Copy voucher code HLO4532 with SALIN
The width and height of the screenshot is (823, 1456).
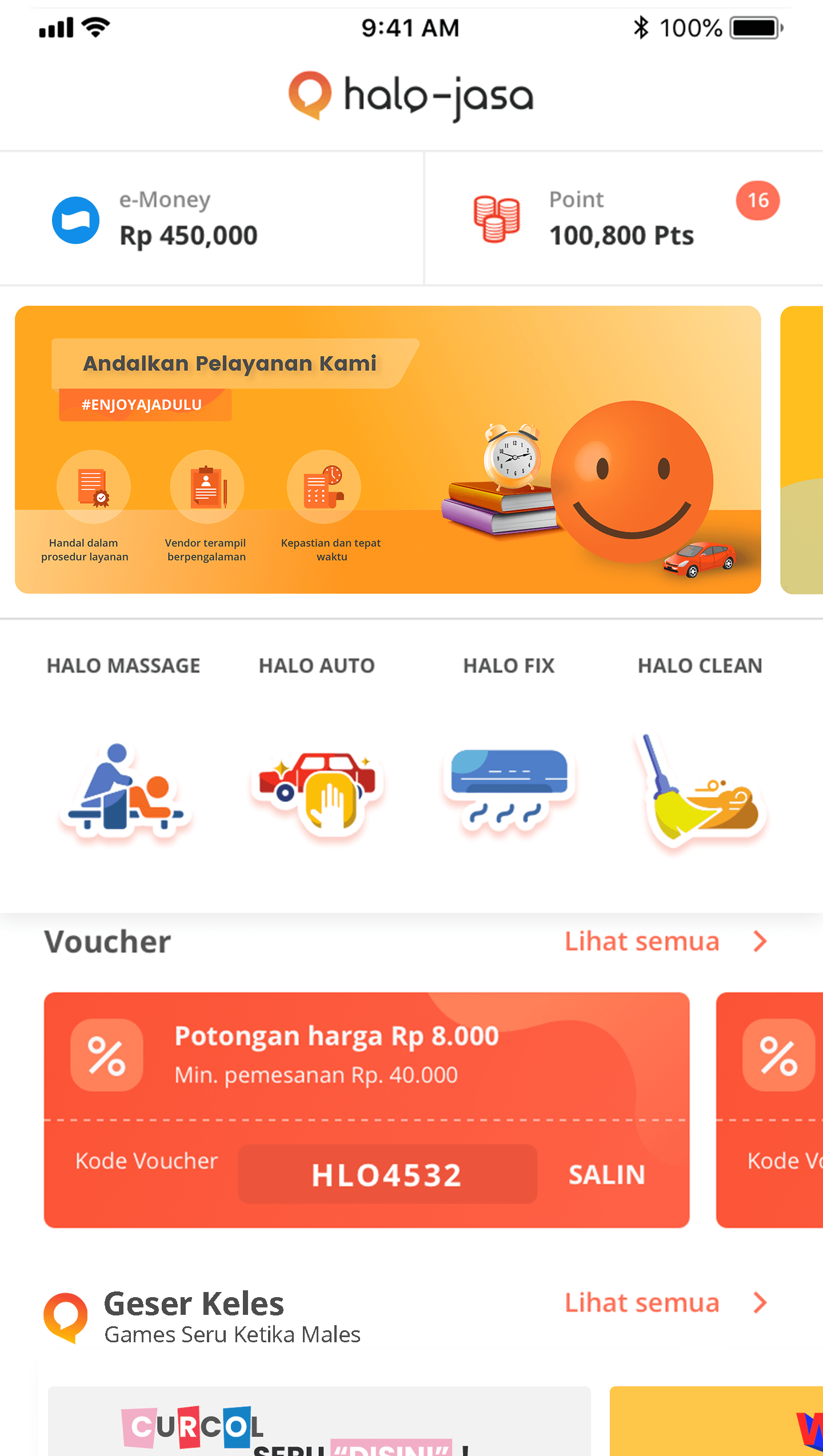click(x=606, y=1175)
